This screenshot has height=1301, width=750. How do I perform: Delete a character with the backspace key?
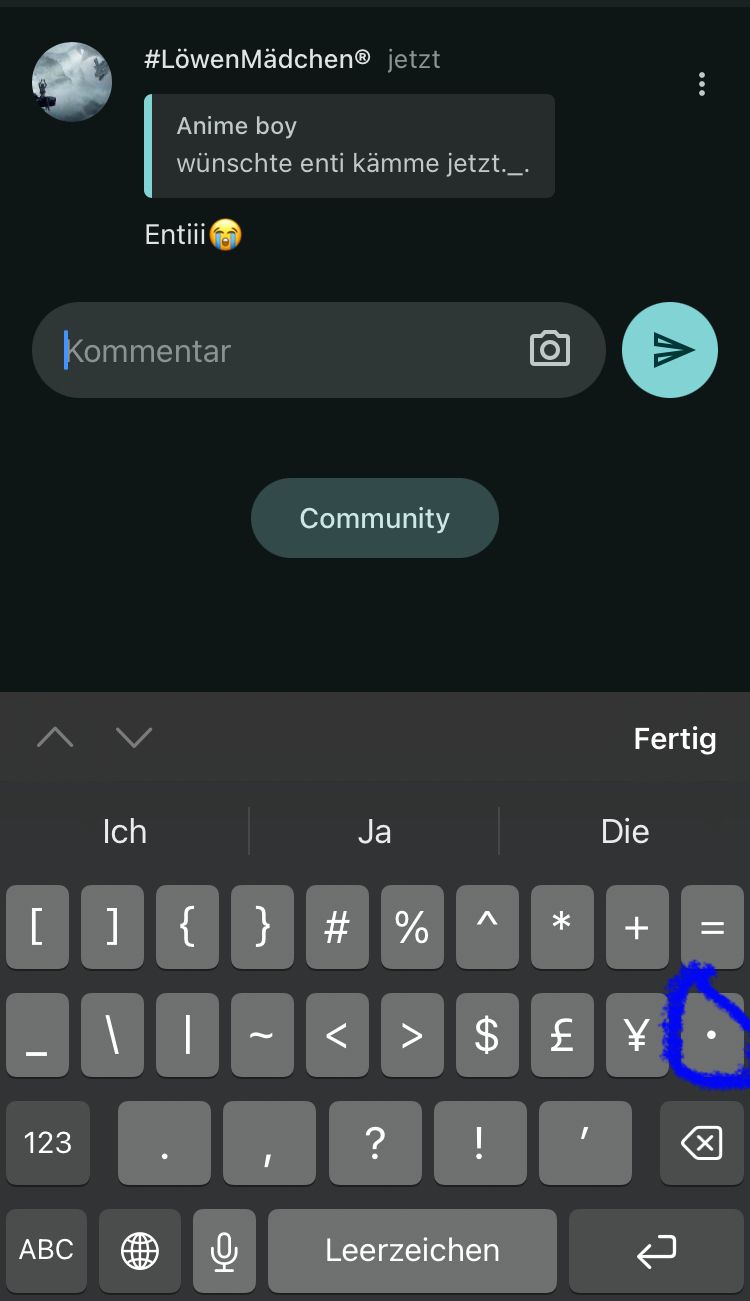coord(702,1143)
